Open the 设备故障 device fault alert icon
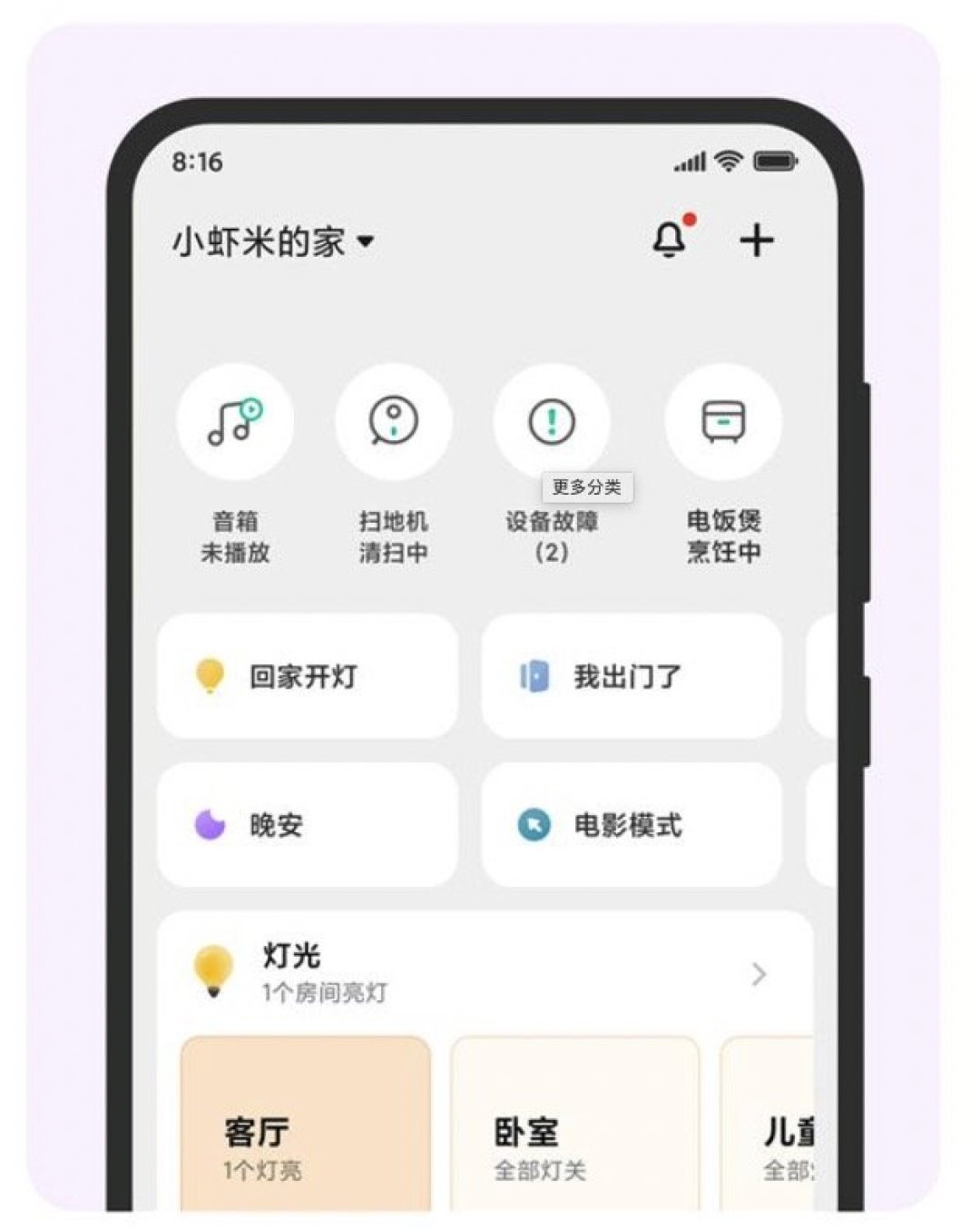This screenshot has width=980, height=1229. (x=550, y=420)
